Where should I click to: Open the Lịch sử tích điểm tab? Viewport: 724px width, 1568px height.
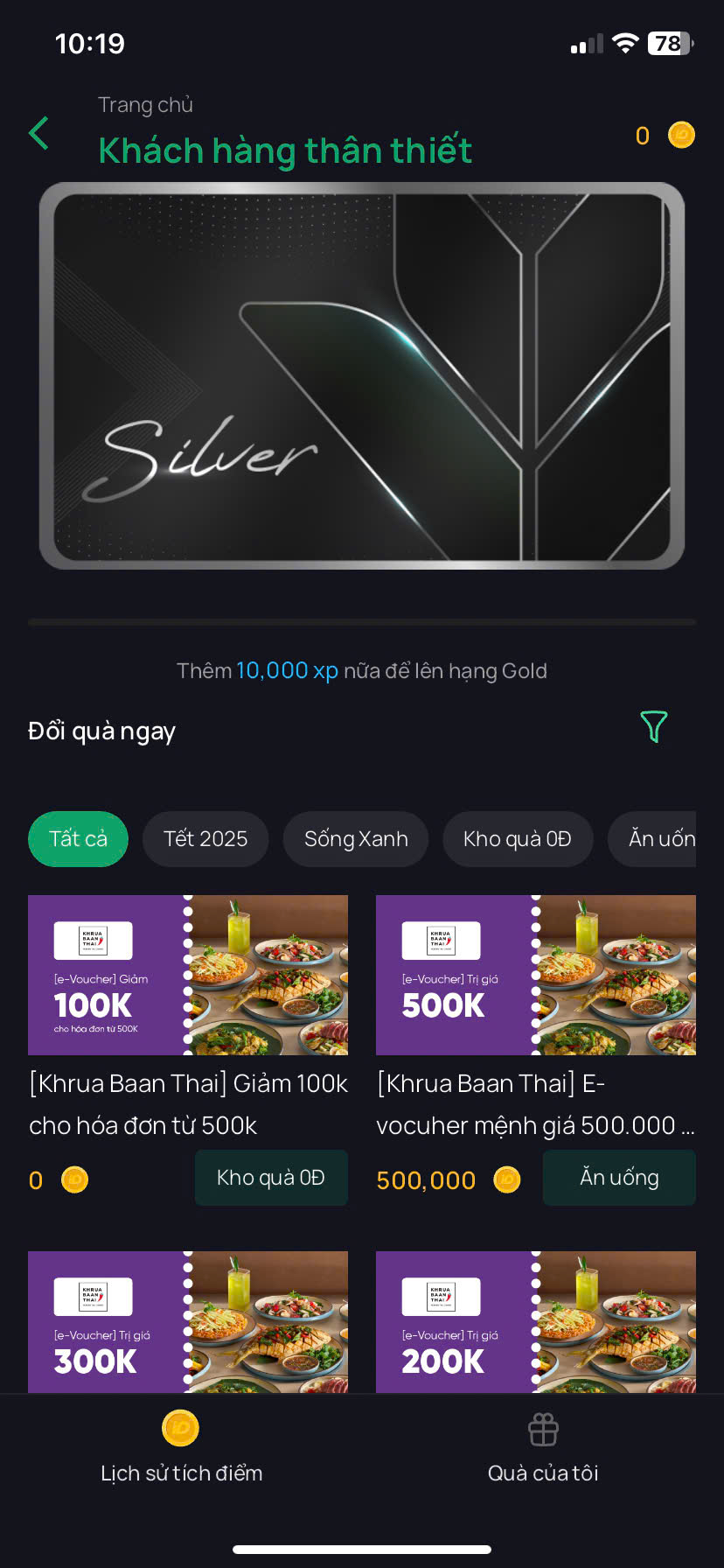coord(179,1472)
